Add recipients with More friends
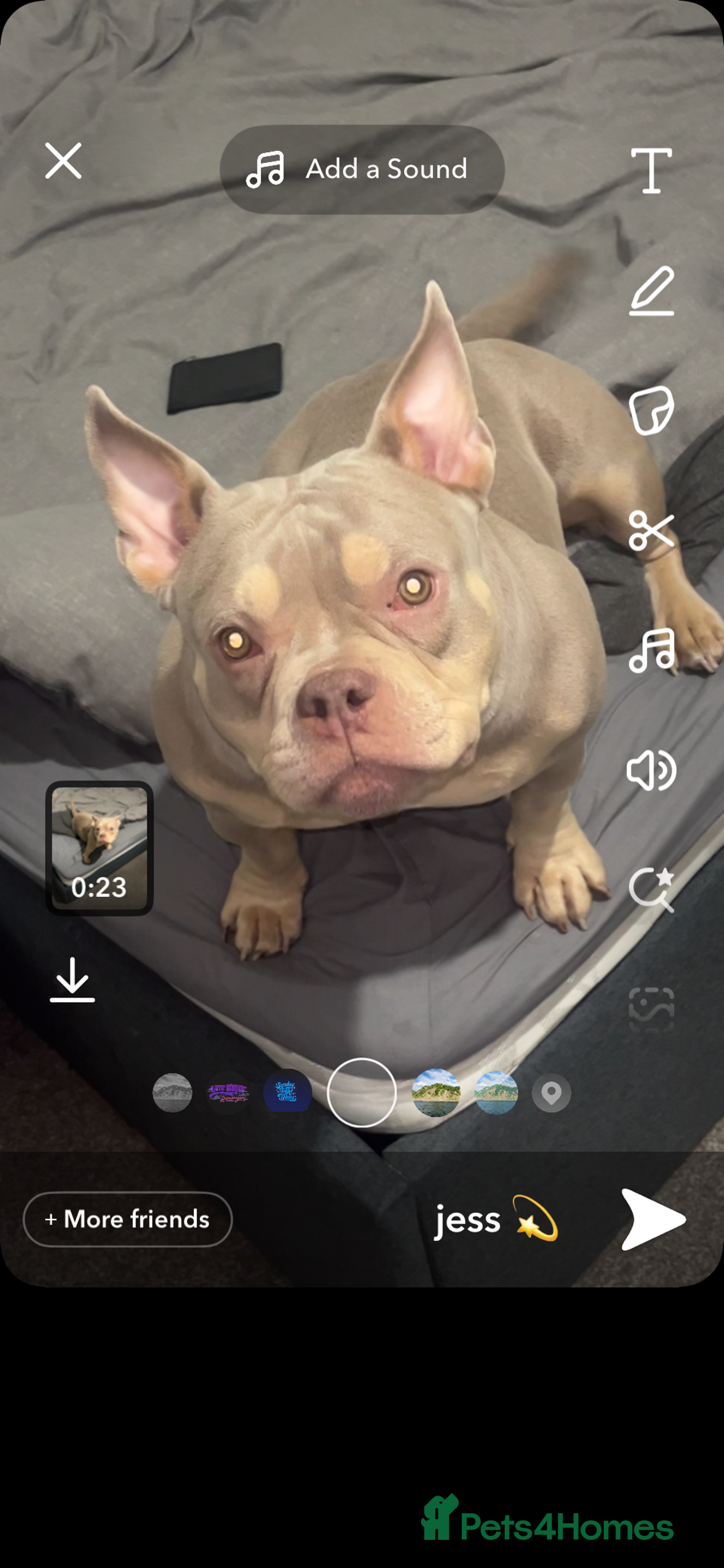This screenshot has height=1568, width=724. (127, 1219)
